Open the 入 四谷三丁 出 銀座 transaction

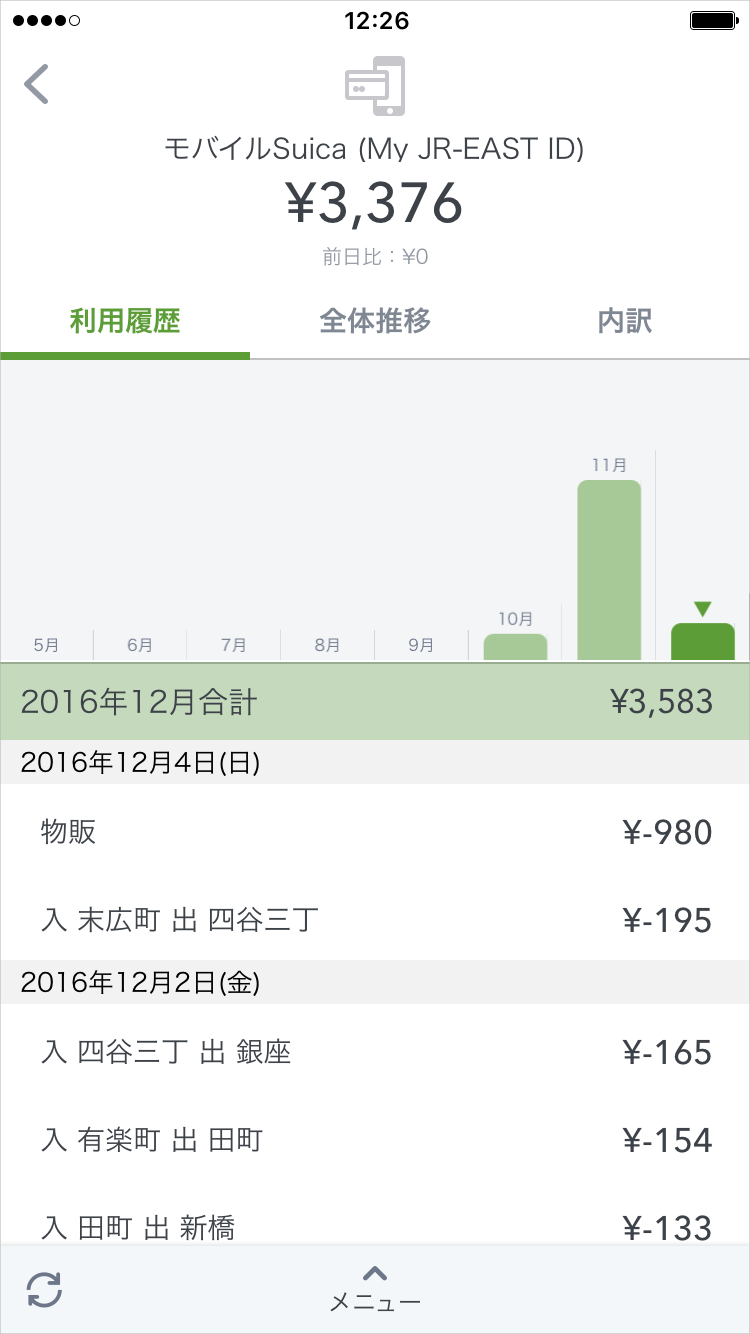click(x=375, y=1052)
